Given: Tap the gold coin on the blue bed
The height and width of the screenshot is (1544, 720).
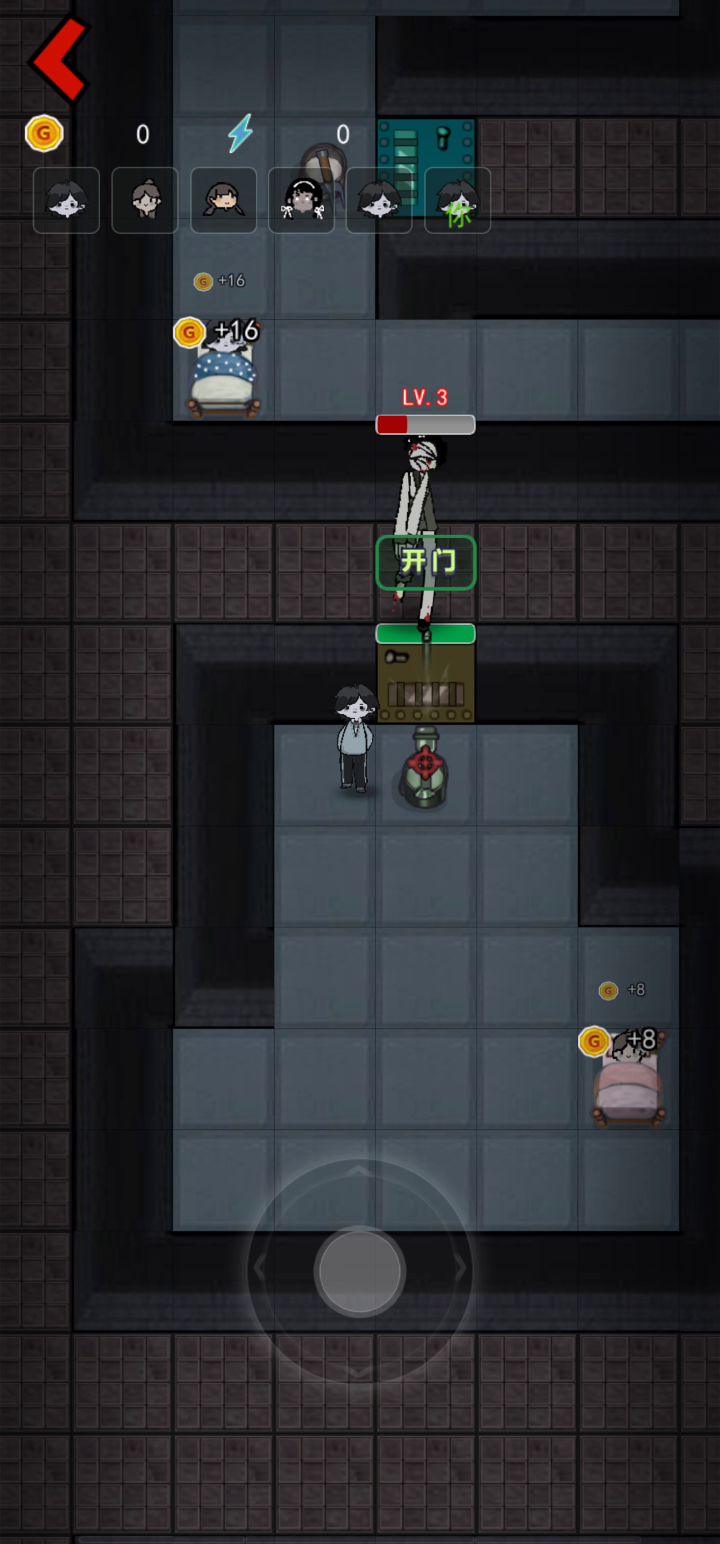Looking at the screenshot, I should coord(189,332).
